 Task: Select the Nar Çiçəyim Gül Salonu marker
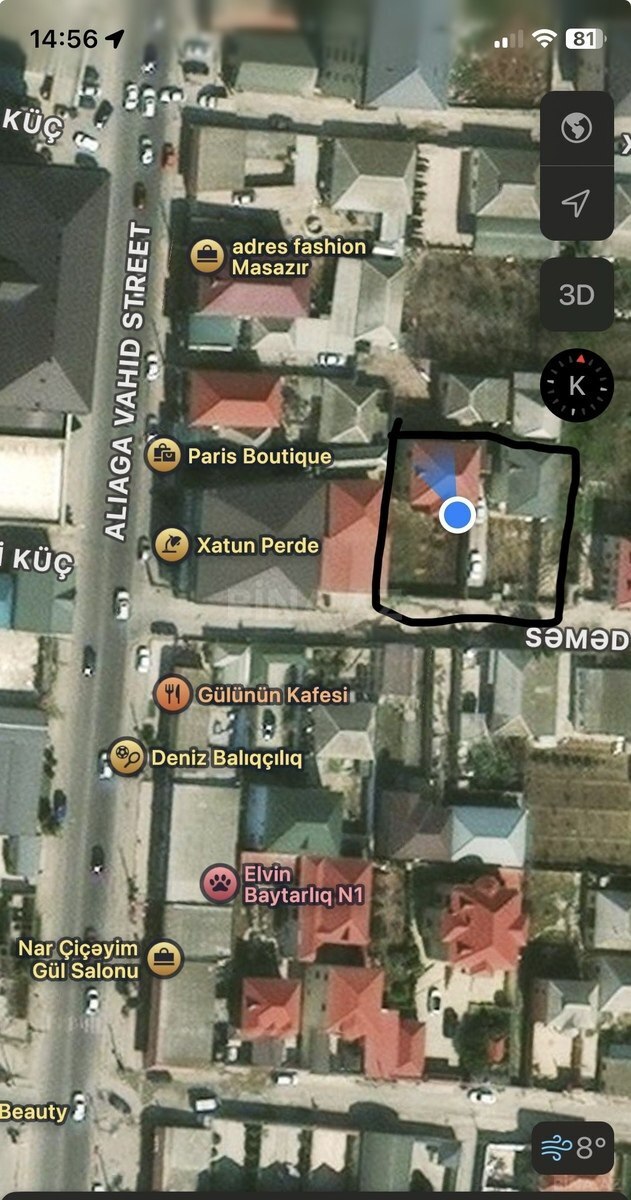pyautogui.click(x=164, y=958)
